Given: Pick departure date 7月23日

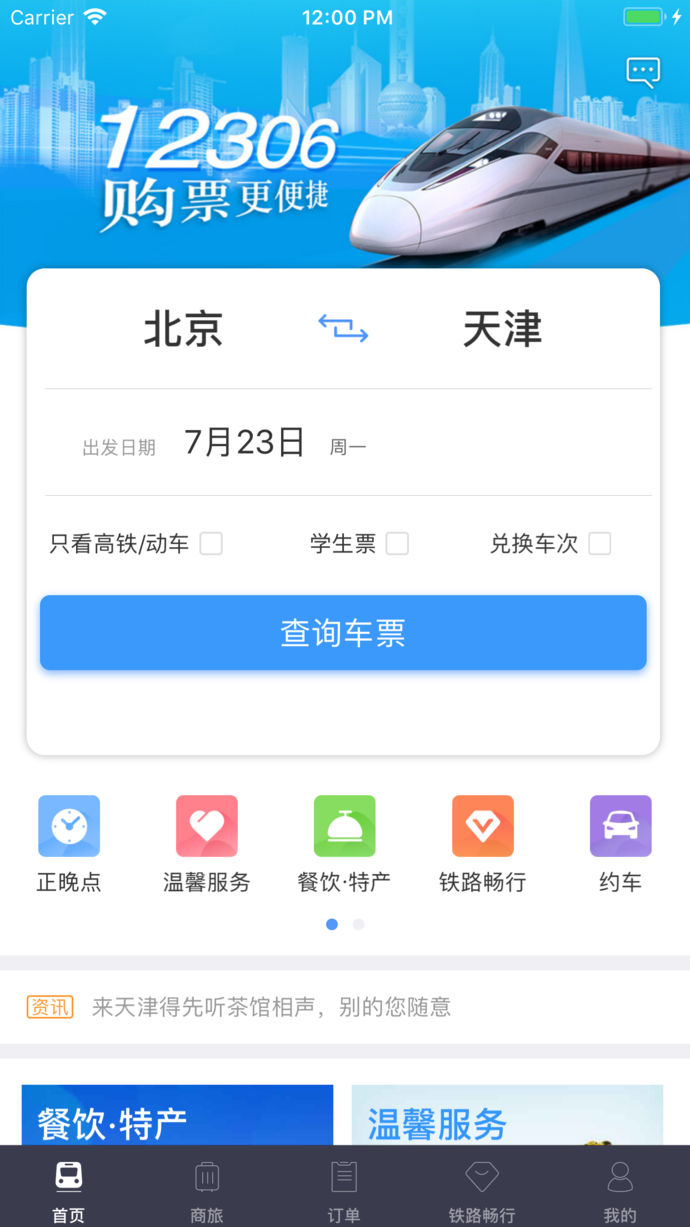Looking at the screenshot, I should (x=245, y=442).
